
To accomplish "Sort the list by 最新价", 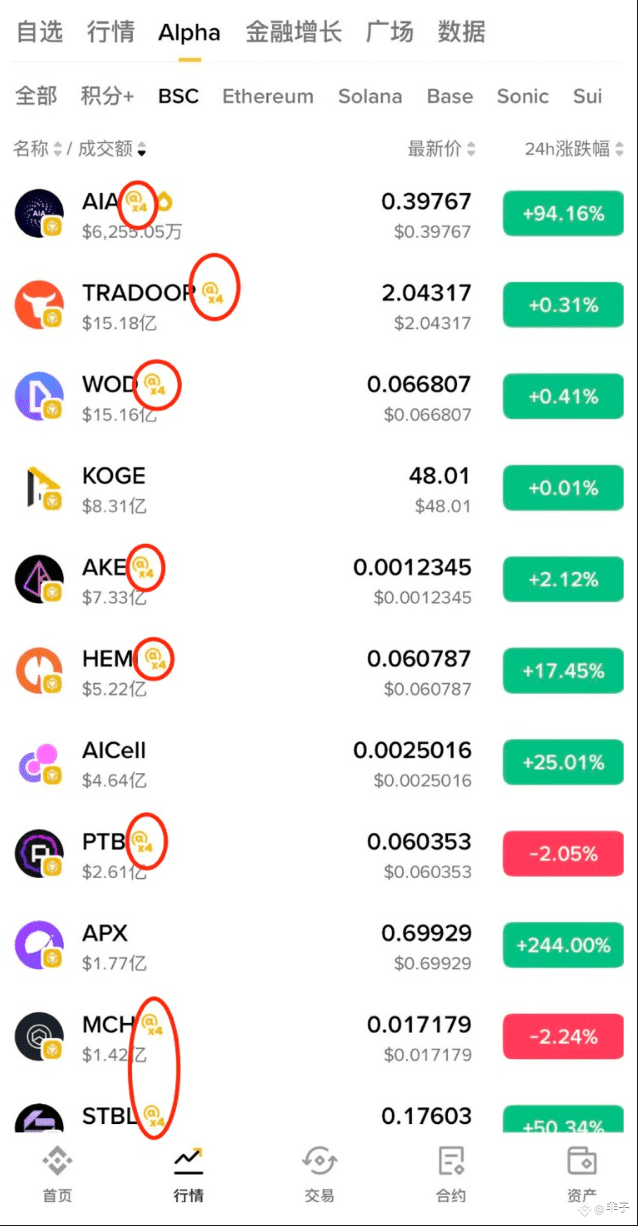I will (442, 149).
